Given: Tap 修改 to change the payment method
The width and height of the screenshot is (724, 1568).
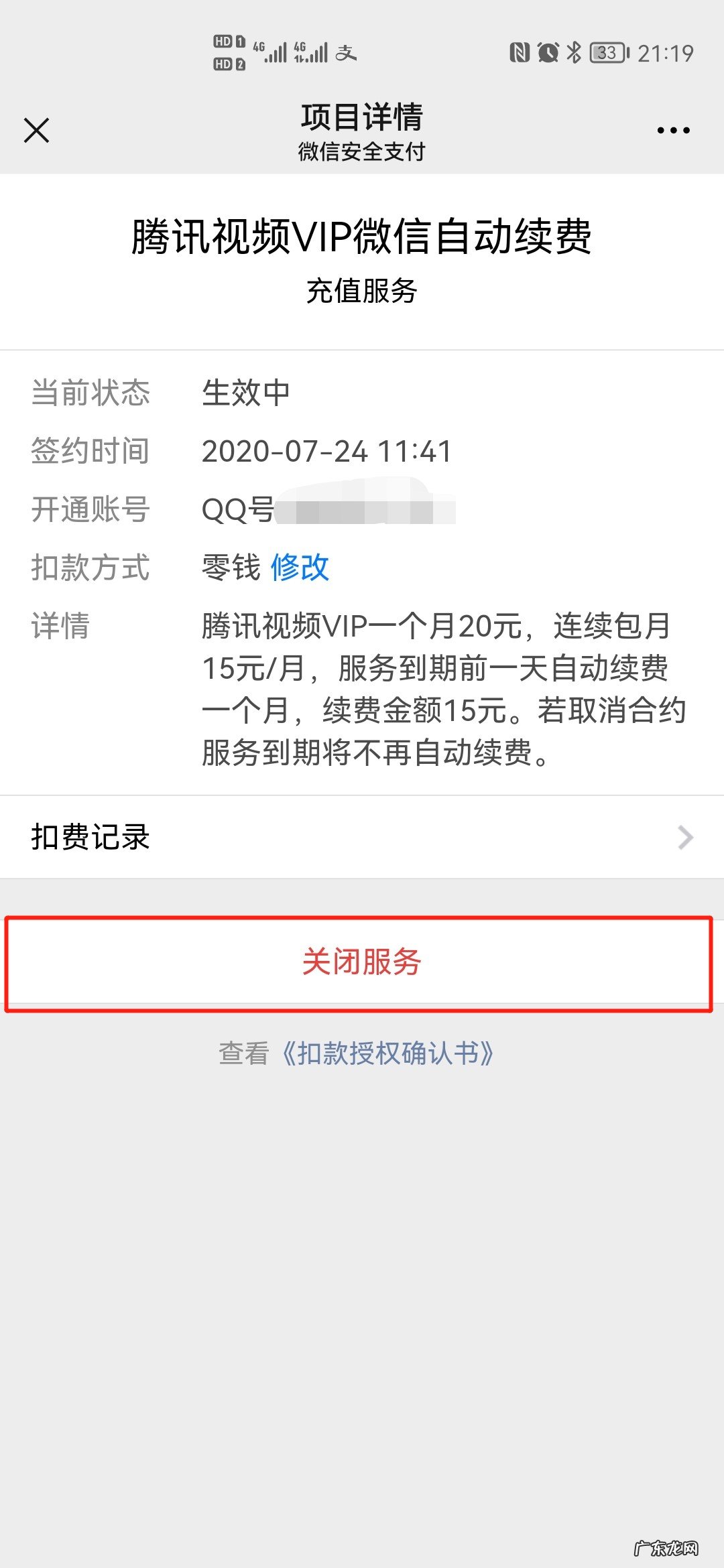Looking at the screenshot, I should tap(300, 568).
